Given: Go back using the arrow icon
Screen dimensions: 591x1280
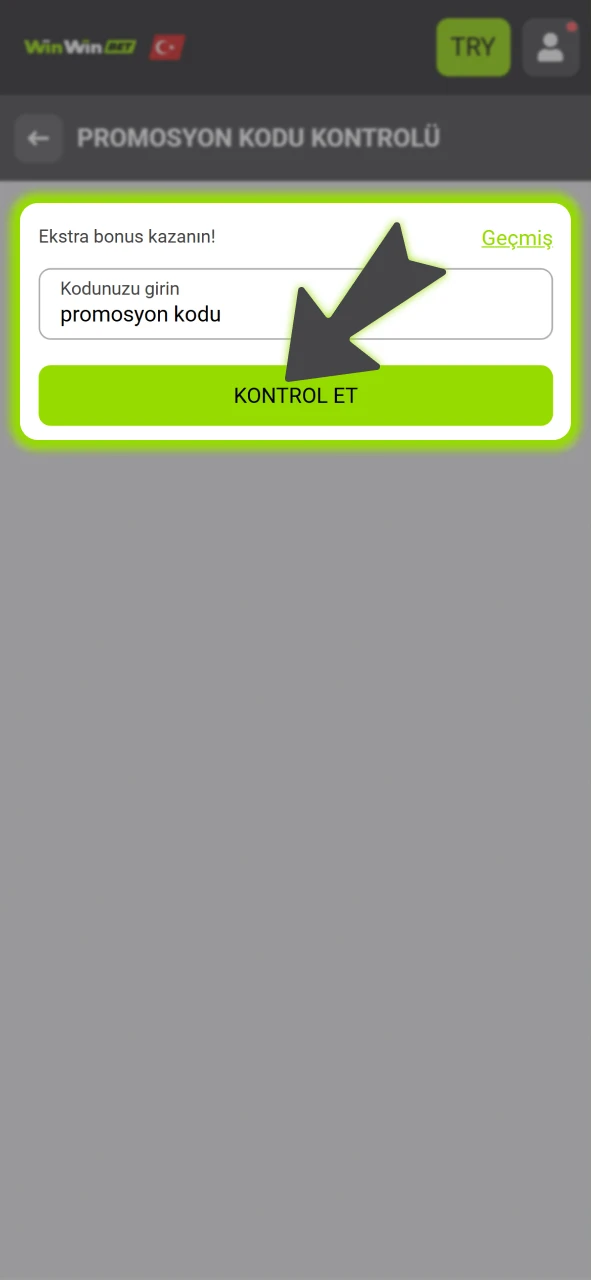Looking at the screenshot, I should (39, 138).
